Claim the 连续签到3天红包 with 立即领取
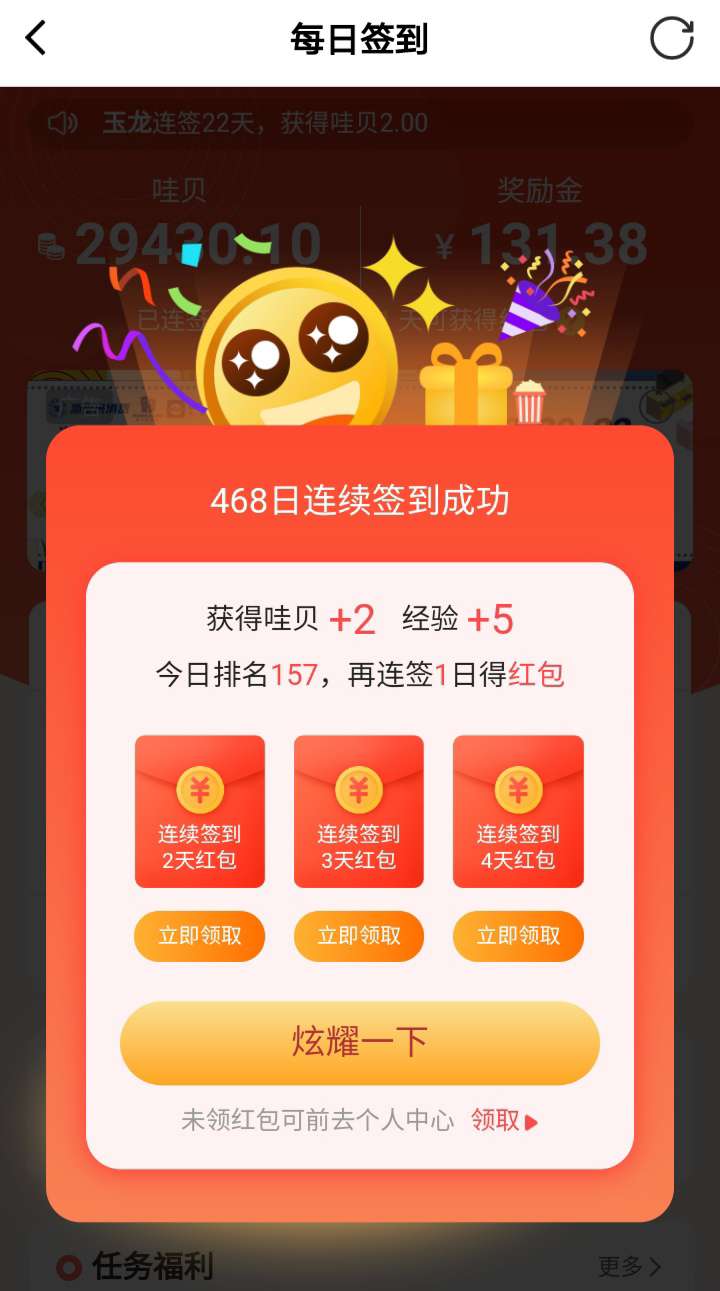The width and height of the screenshot is (720, 1291). pyautogui.click(x=359, y=936)
